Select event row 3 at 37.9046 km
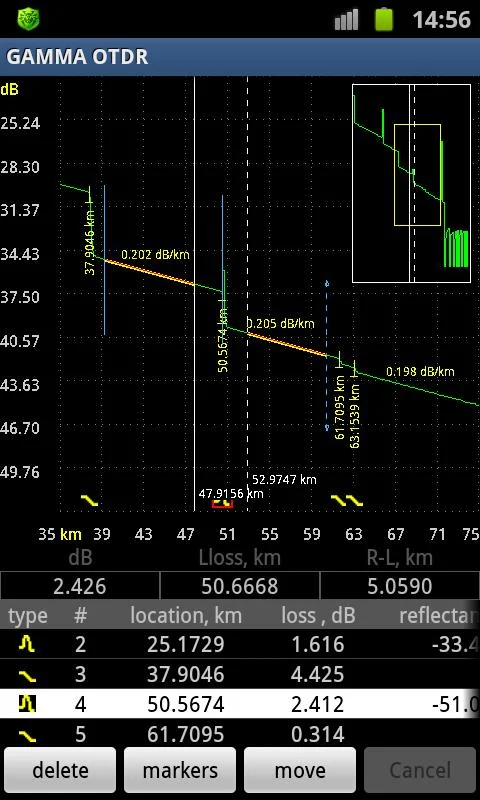The height and width of the screenshot is (800, 480). click(x=240, y=674)
